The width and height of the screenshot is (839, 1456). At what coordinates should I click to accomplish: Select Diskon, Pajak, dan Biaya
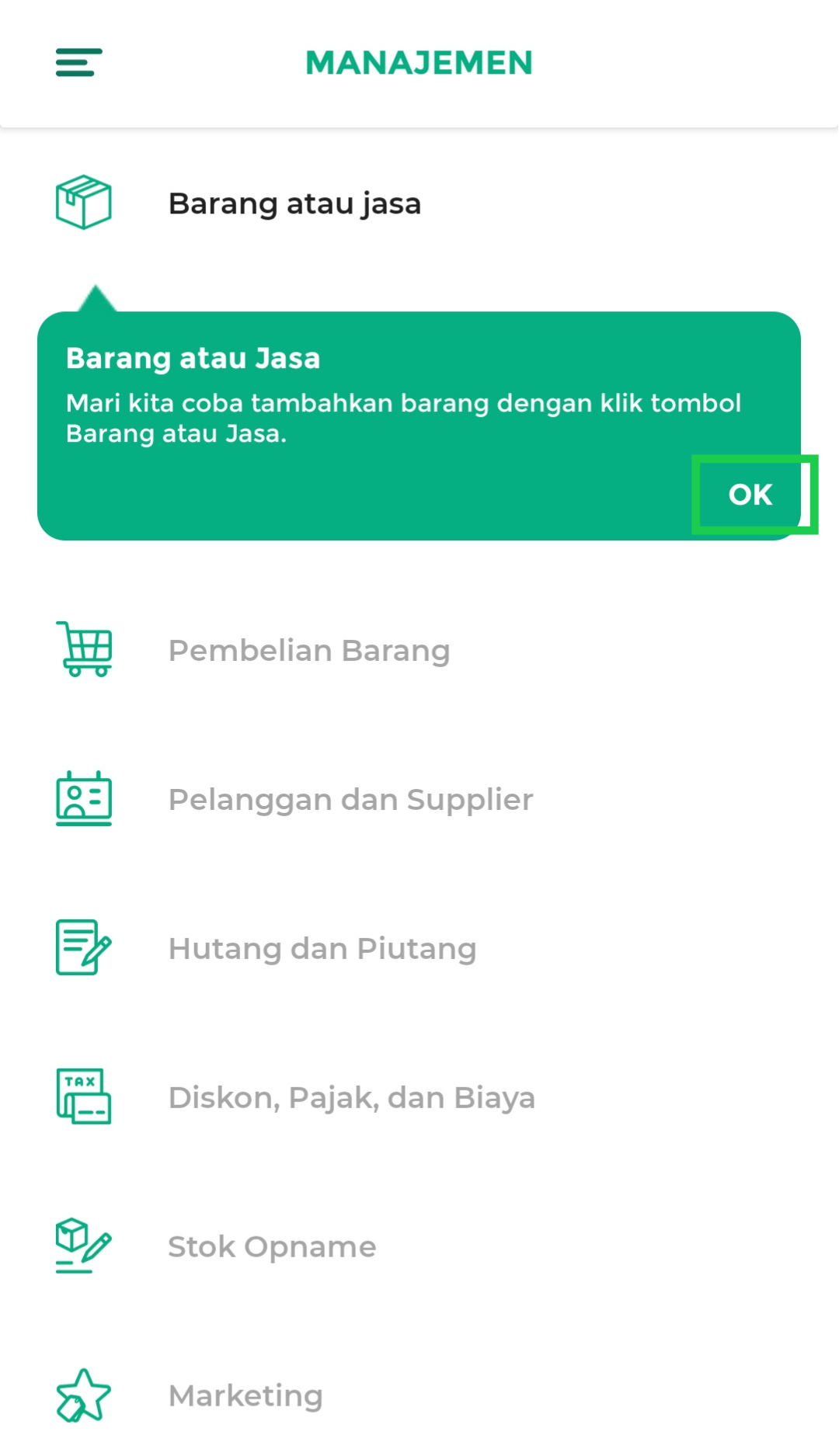351,1097
